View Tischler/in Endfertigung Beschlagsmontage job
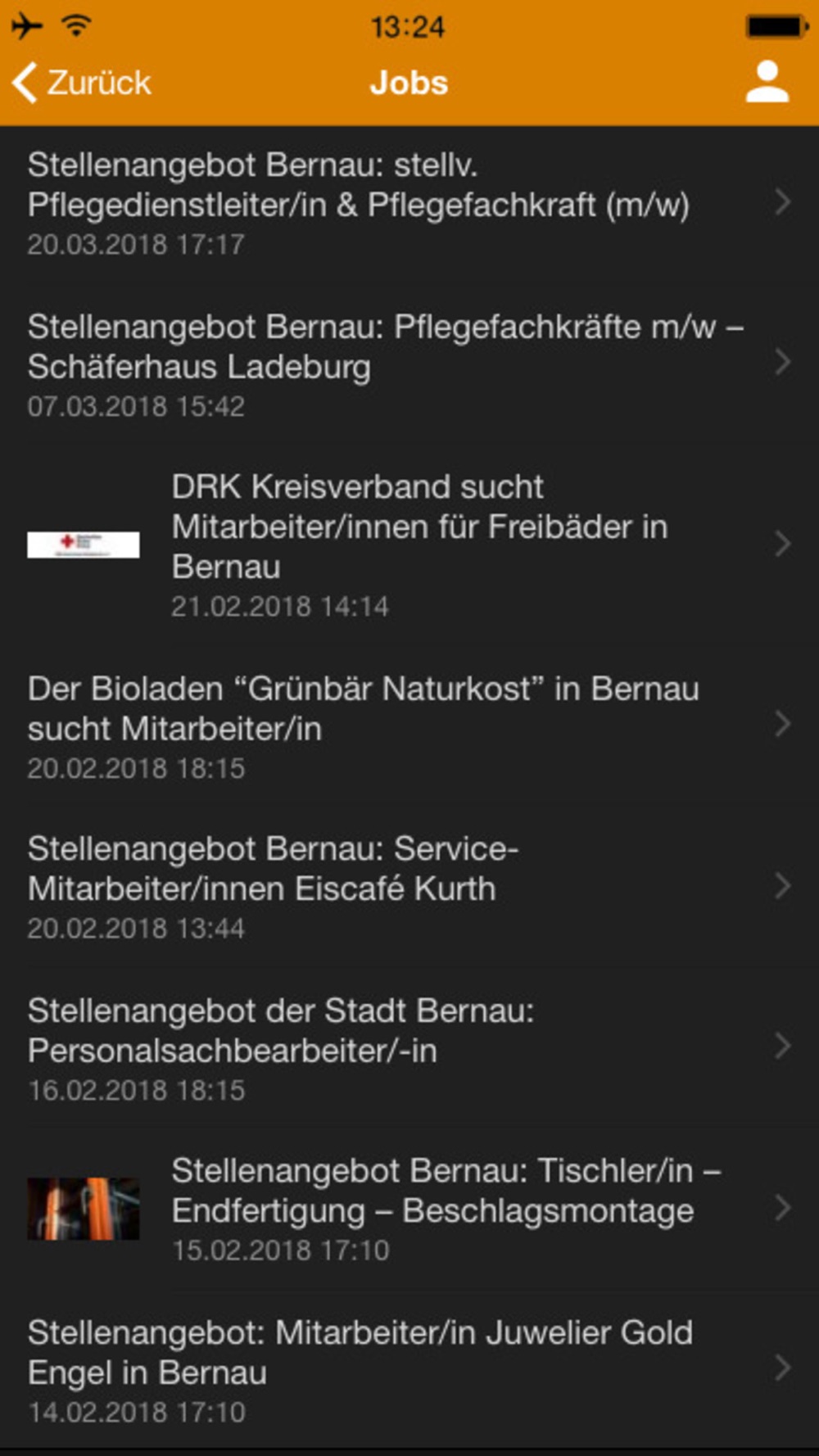 coord(446,1207)
